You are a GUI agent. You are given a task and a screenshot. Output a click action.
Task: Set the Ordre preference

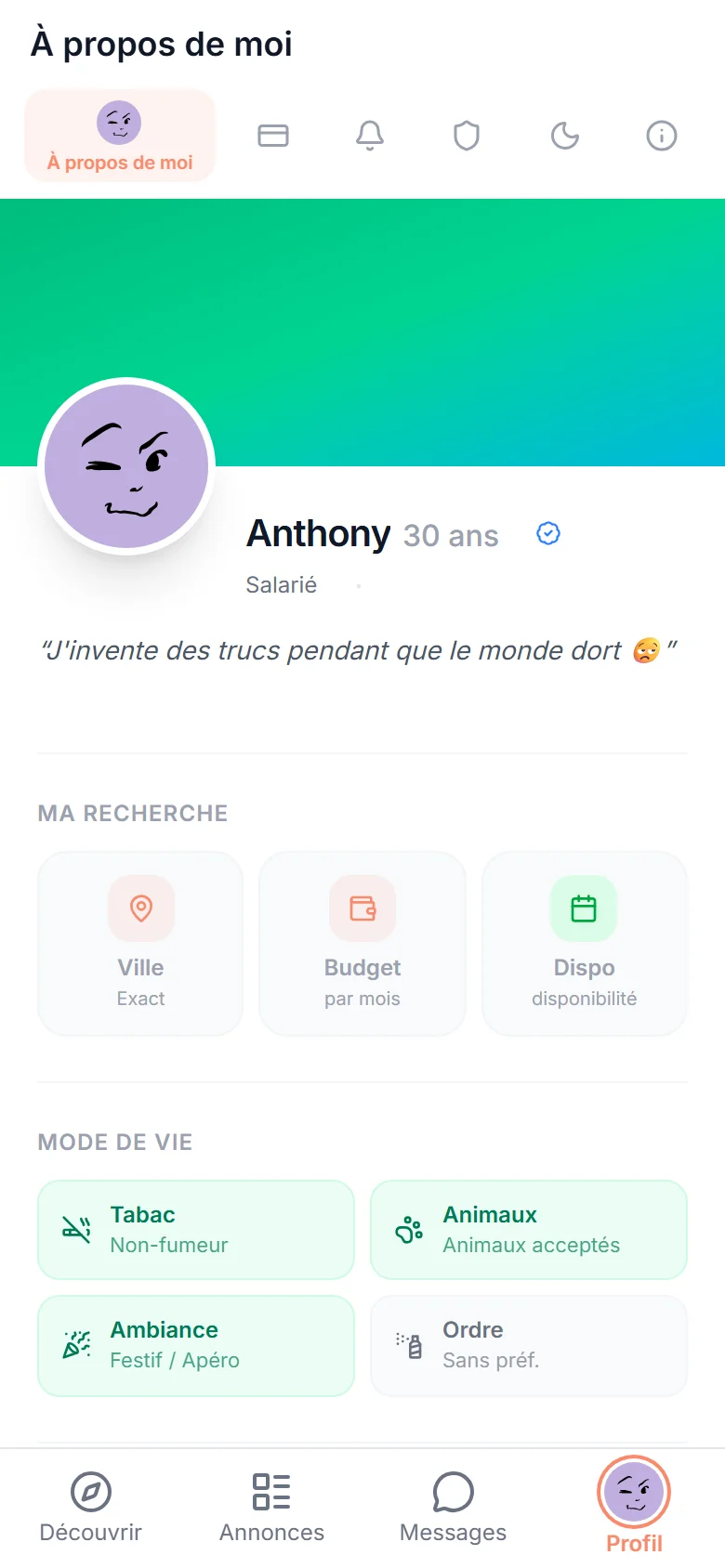(528, 1345)
